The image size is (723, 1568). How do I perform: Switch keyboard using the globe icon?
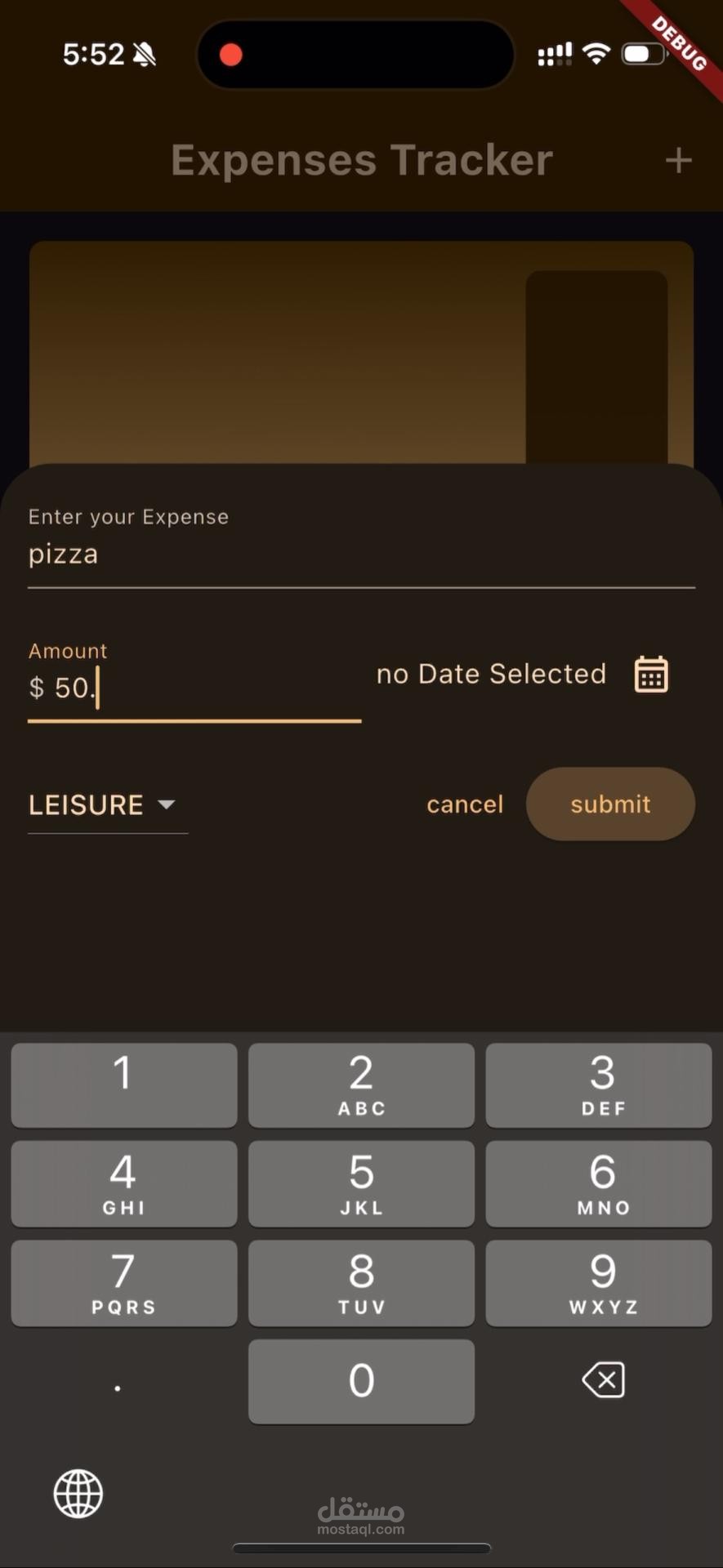[78, 1494]
